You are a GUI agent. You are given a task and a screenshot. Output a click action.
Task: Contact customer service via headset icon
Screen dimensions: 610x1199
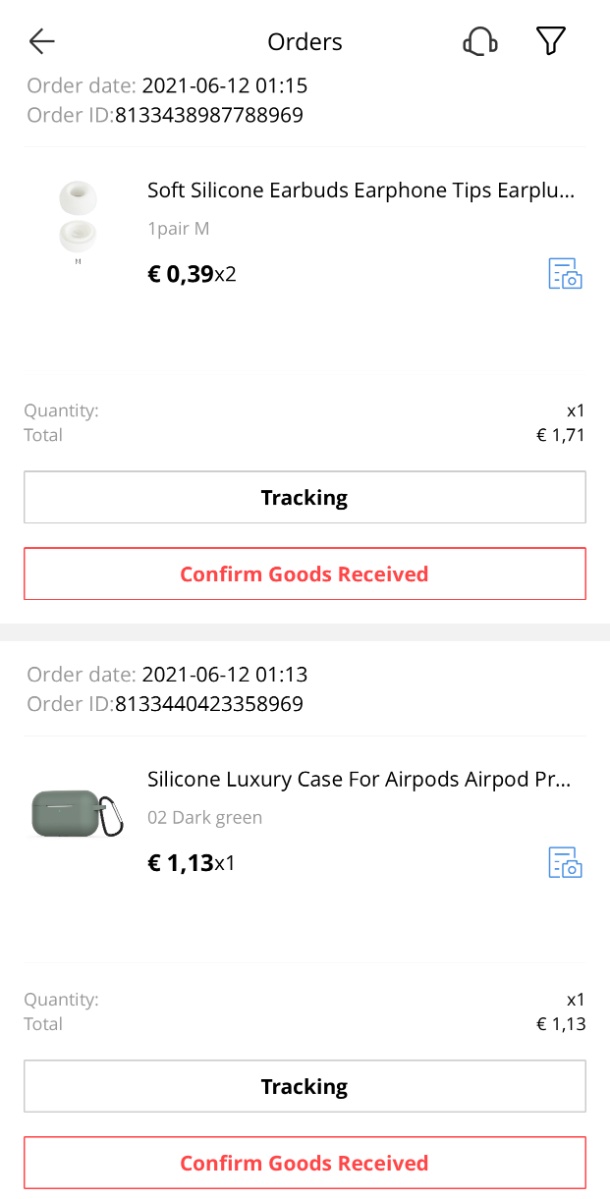(x=480, y=41)
